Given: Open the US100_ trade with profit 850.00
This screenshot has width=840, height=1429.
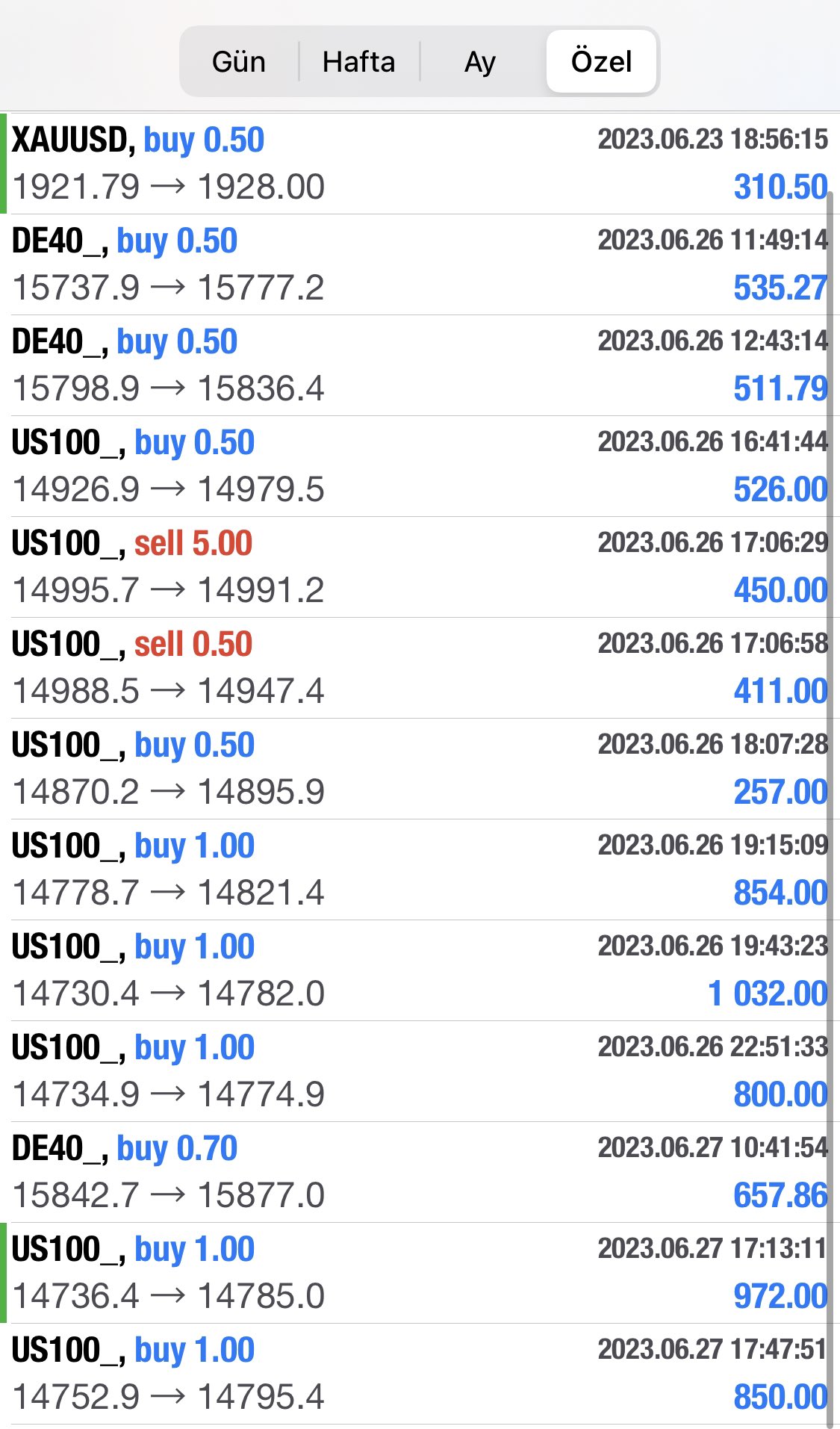Looking at the screenshot, I should [x=420, y=1374].
